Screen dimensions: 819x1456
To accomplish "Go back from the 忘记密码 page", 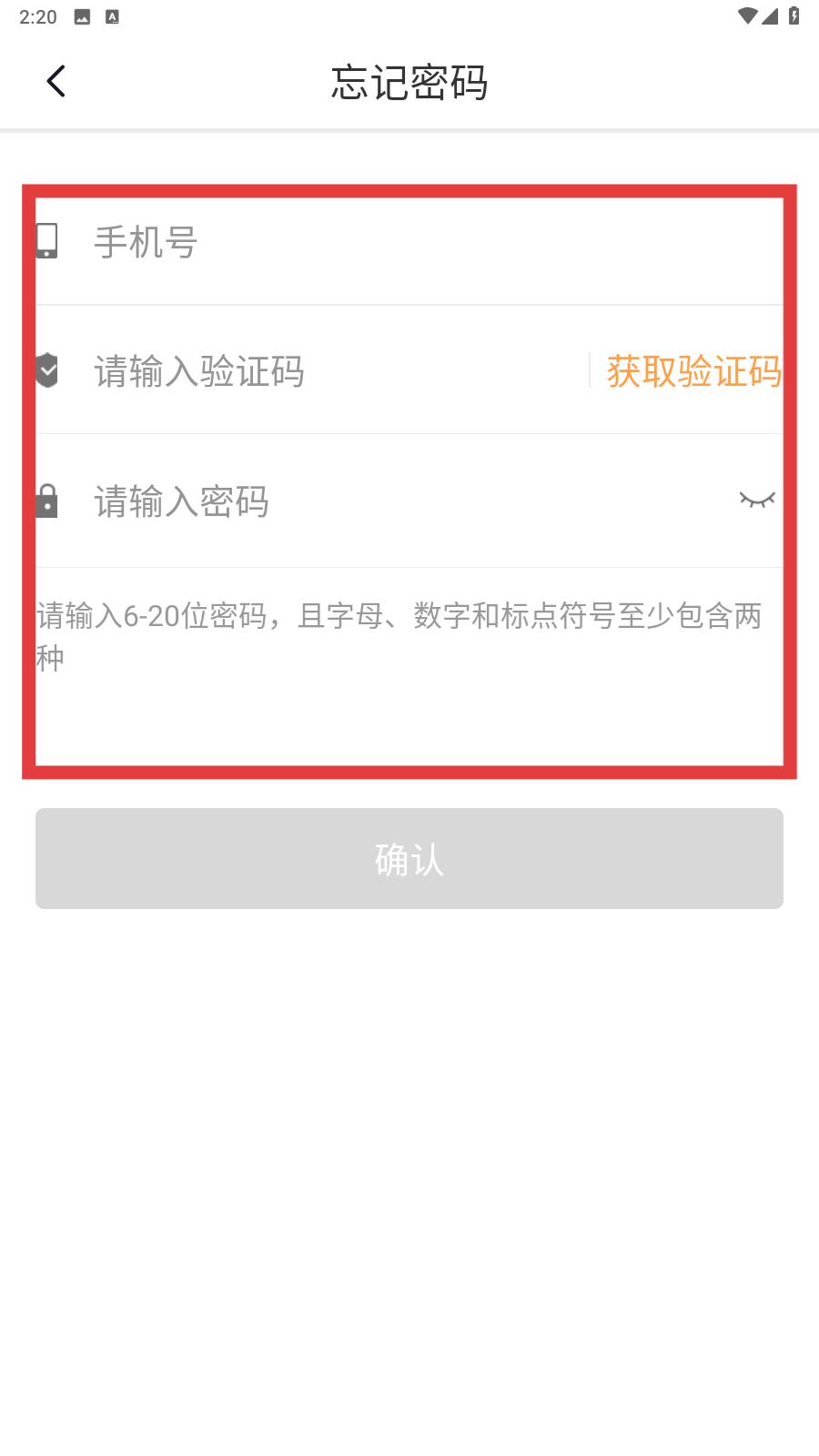I will [x=56, y=82].
